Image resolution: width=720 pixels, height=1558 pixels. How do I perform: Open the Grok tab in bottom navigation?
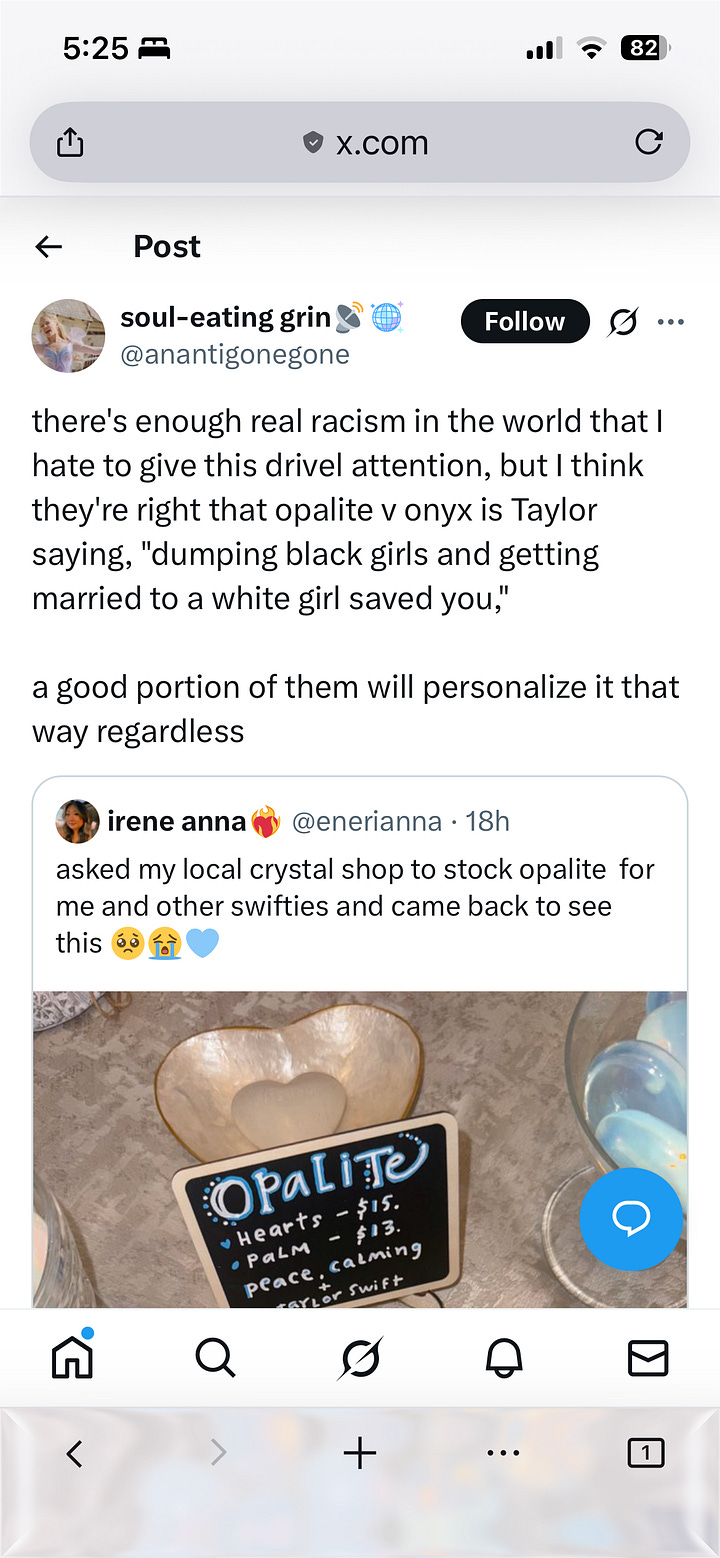(360, 1357)
